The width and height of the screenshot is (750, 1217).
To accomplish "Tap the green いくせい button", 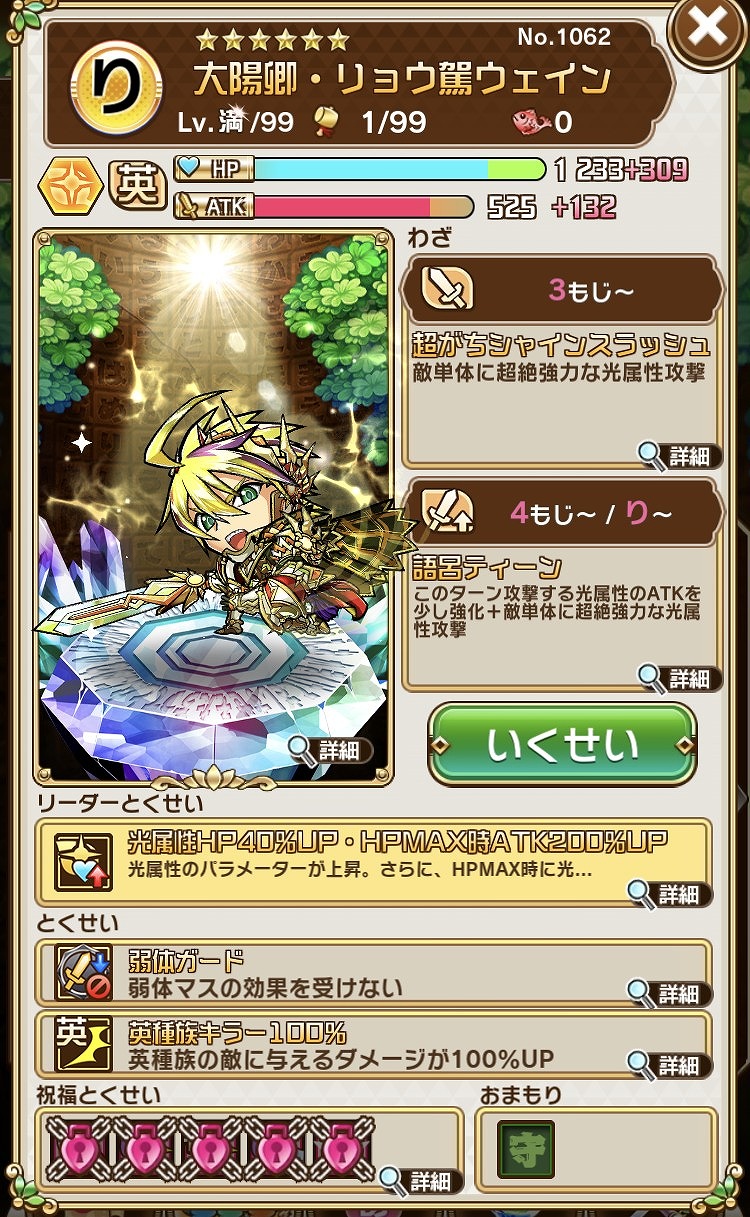I will pos(562,744).
